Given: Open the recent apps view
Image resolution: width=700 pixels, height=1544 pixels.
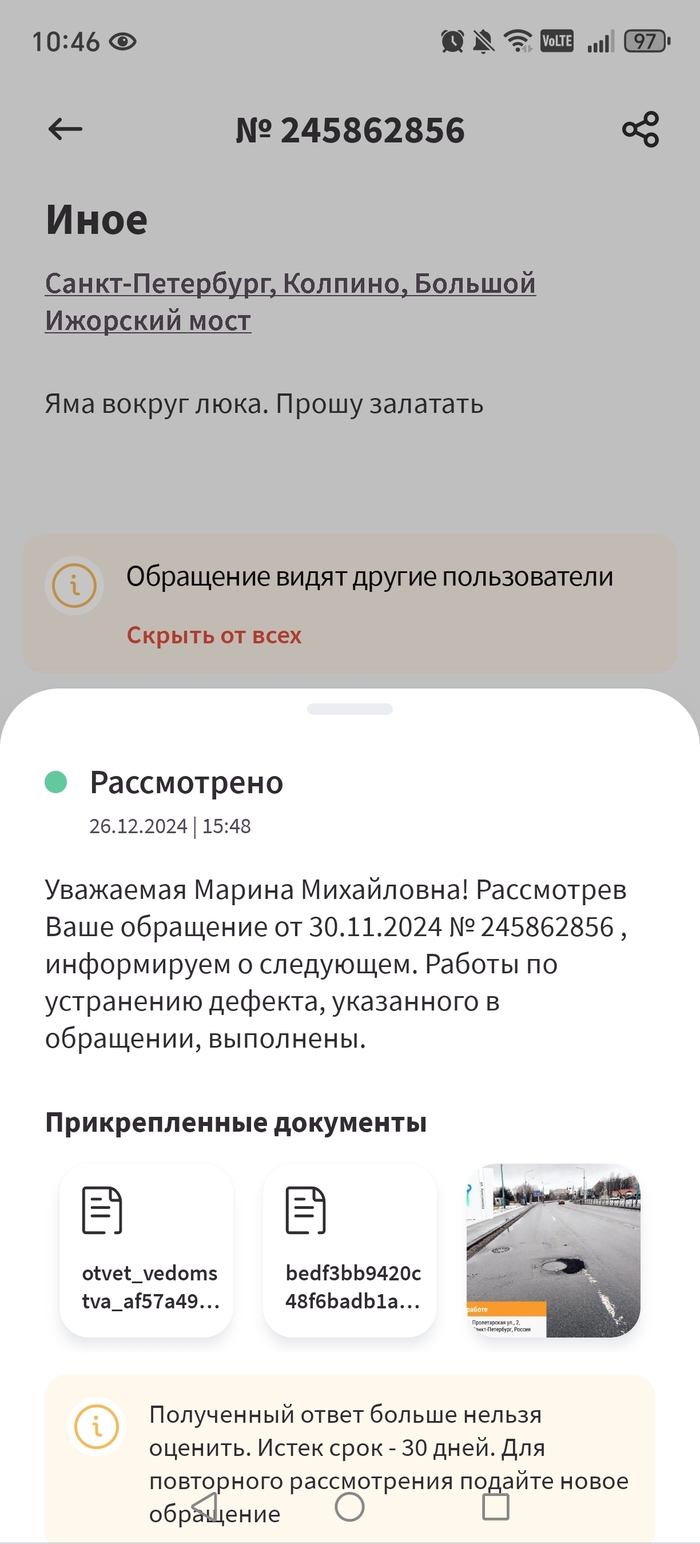Looking at the screenshot, I should pyautogui.click(x=495, y=1507).
